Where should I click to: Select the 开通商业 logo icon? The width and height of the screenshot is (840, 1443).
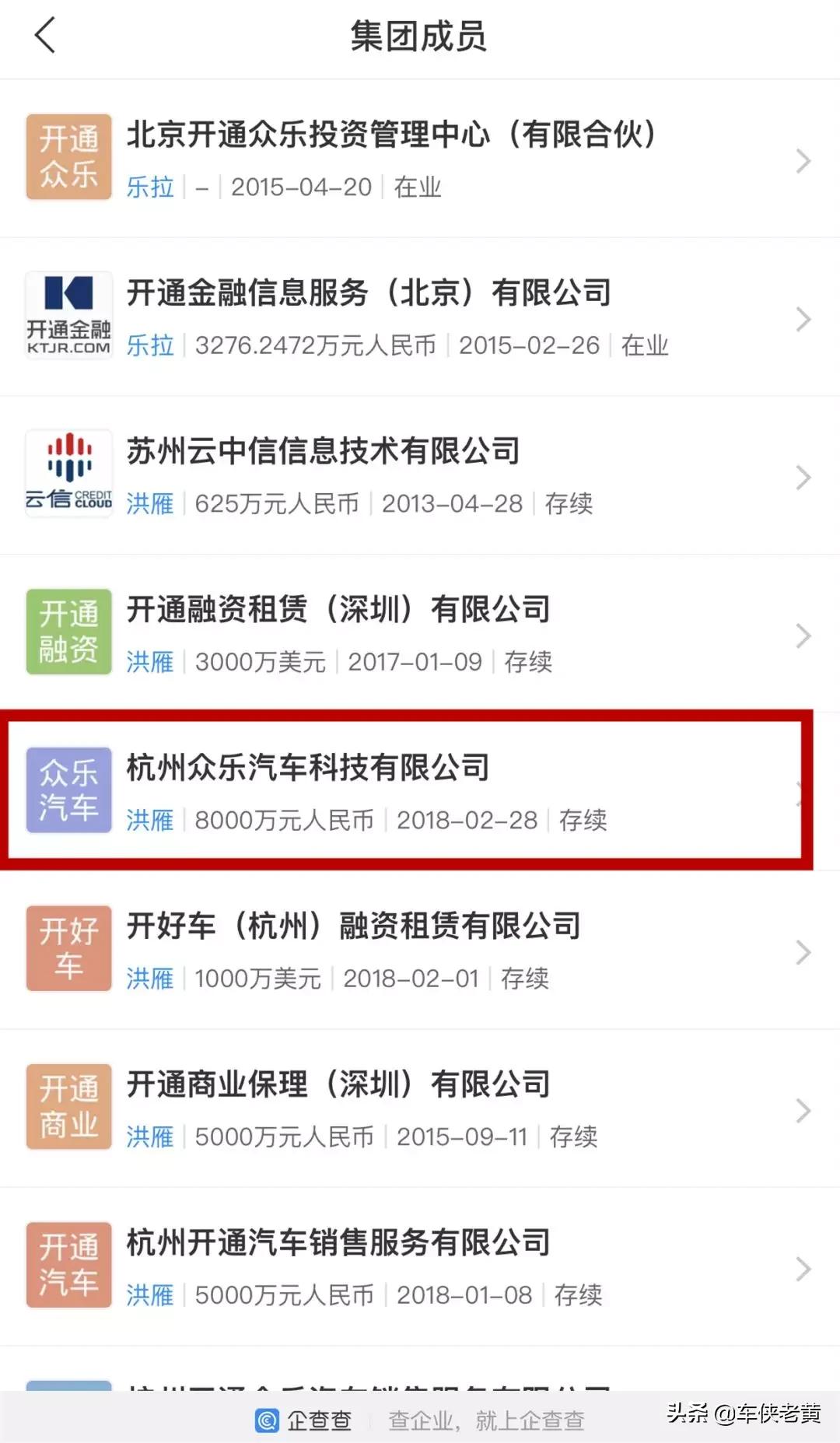(68, 1107)
